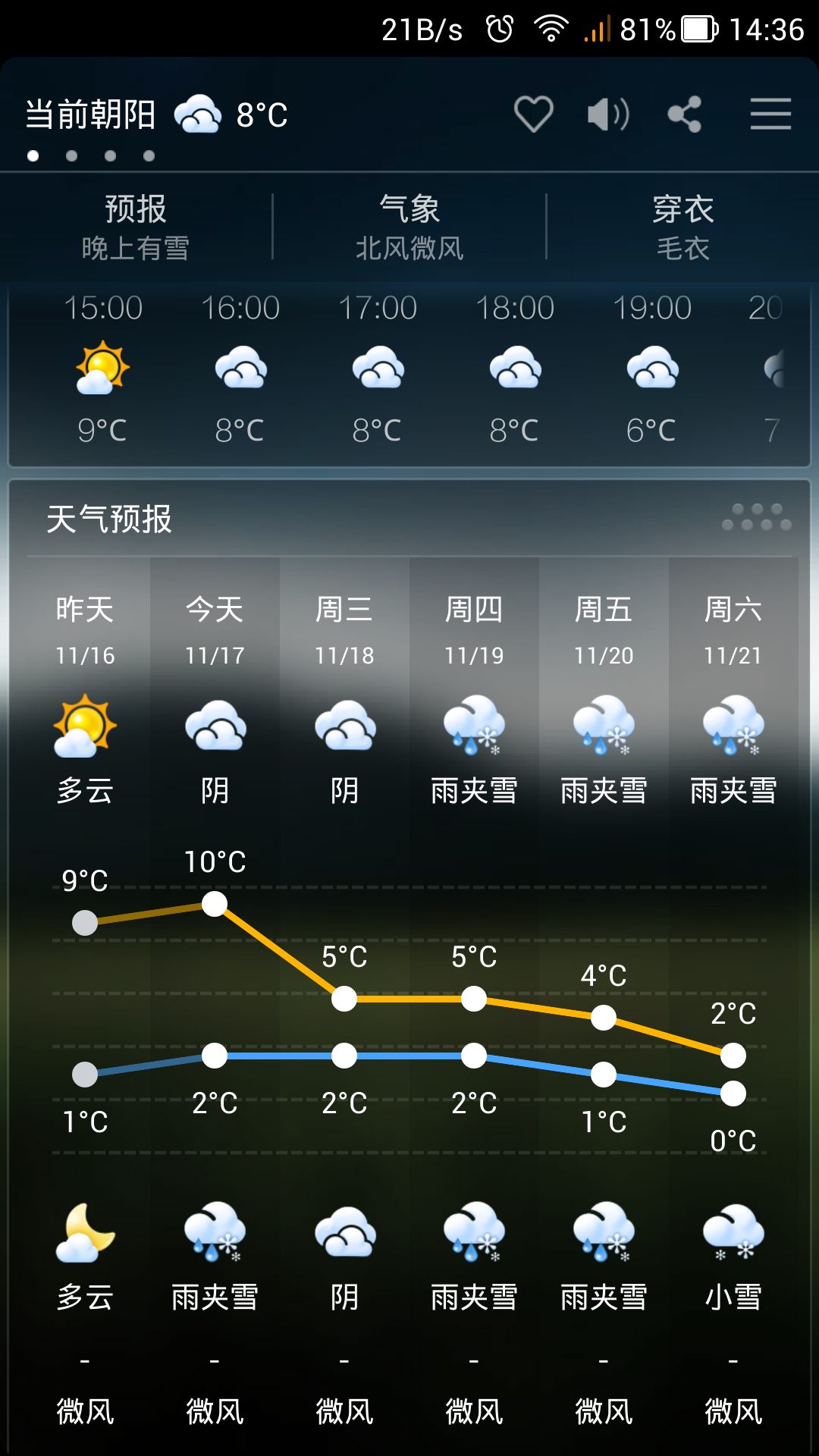
Task: Tap the 阴 cloud icon for 今天
Action: [x=214, y=726]
